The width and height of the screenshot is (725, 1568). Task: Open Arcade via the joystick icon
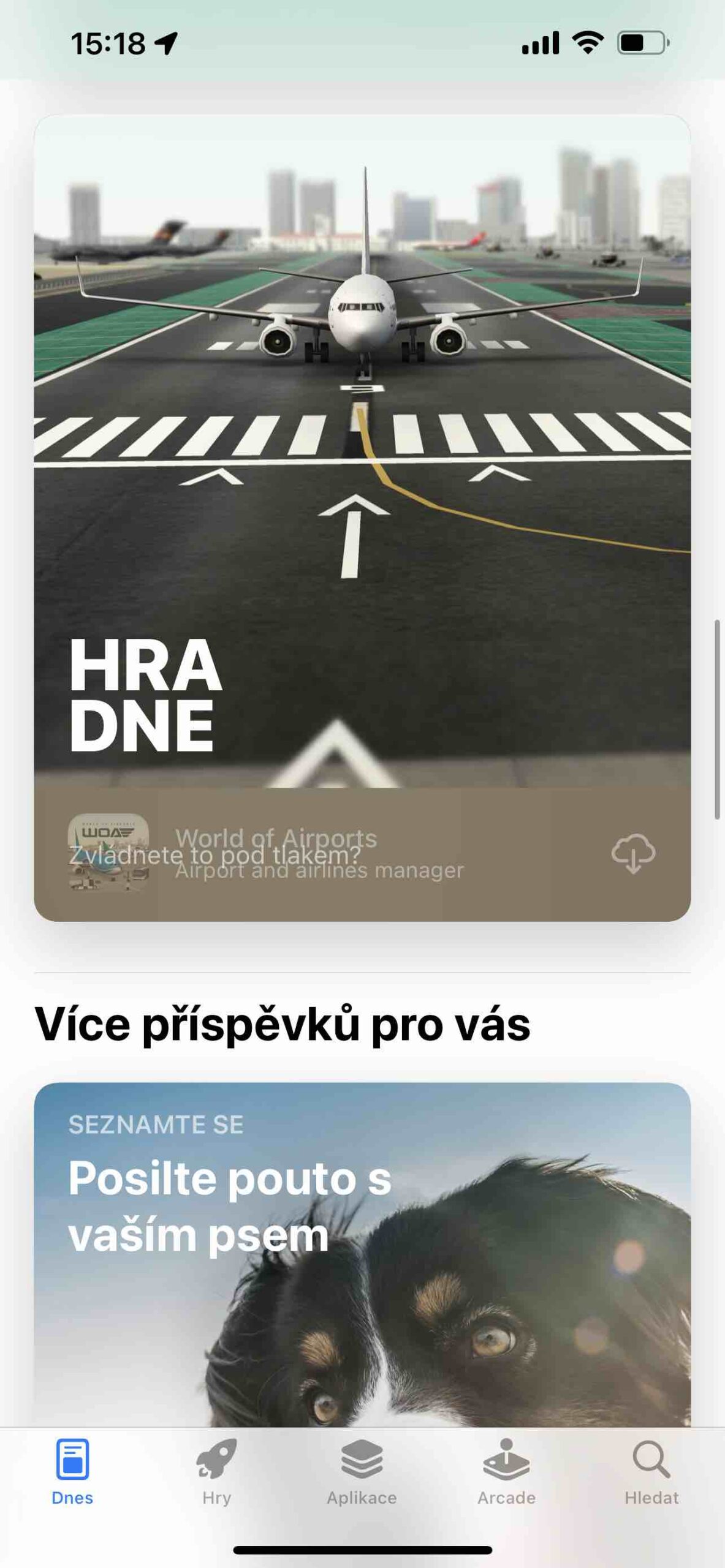pos(504,1458)
